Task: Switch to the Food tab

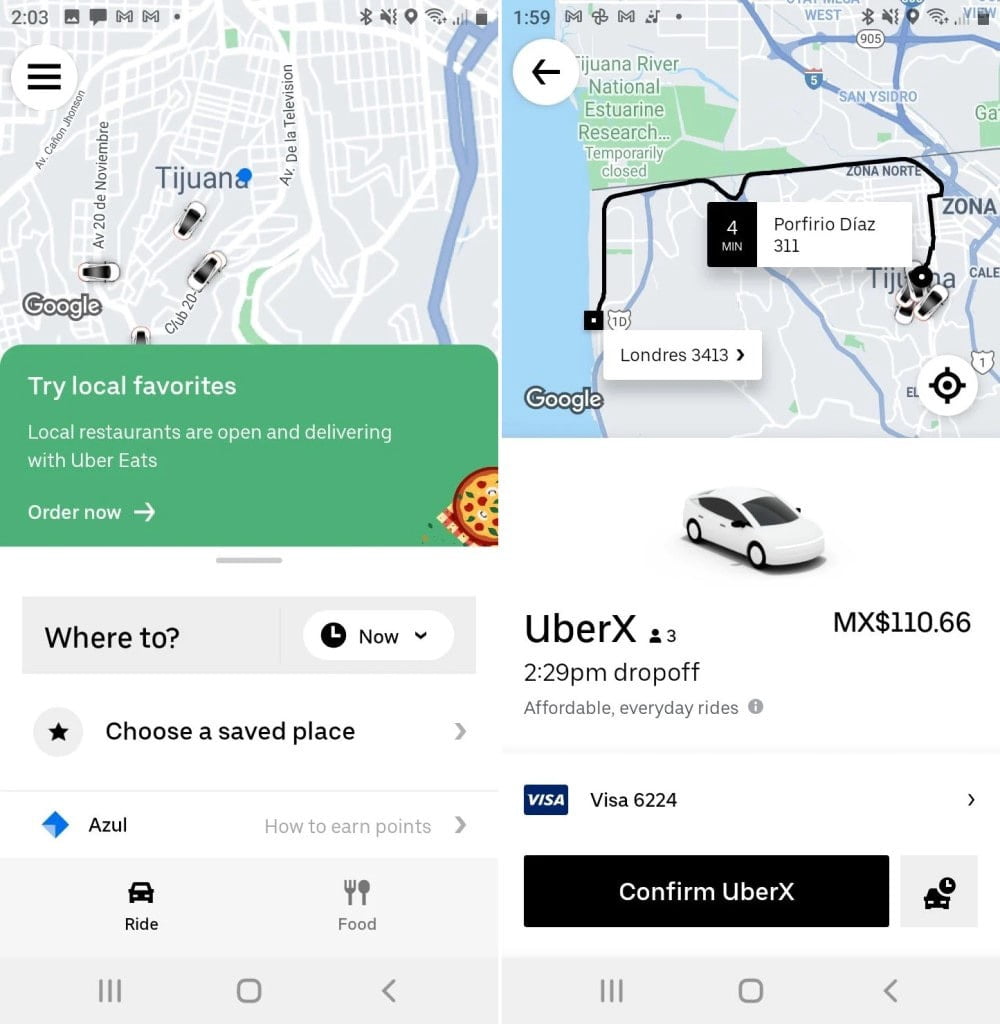Action: [356, 905]
